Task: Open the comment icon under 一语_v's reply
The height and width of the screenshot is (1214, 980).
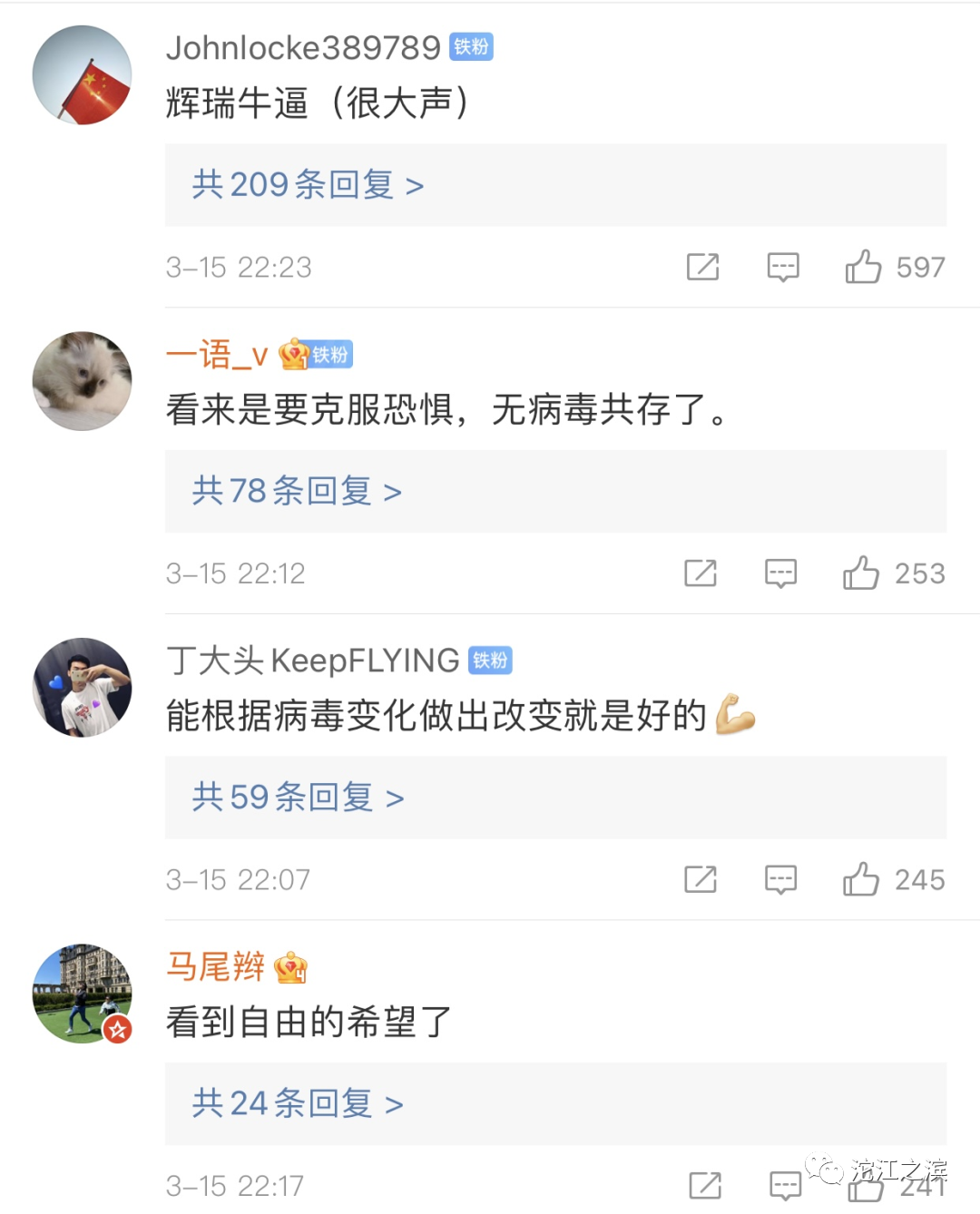Action: [x=780, y=573]
